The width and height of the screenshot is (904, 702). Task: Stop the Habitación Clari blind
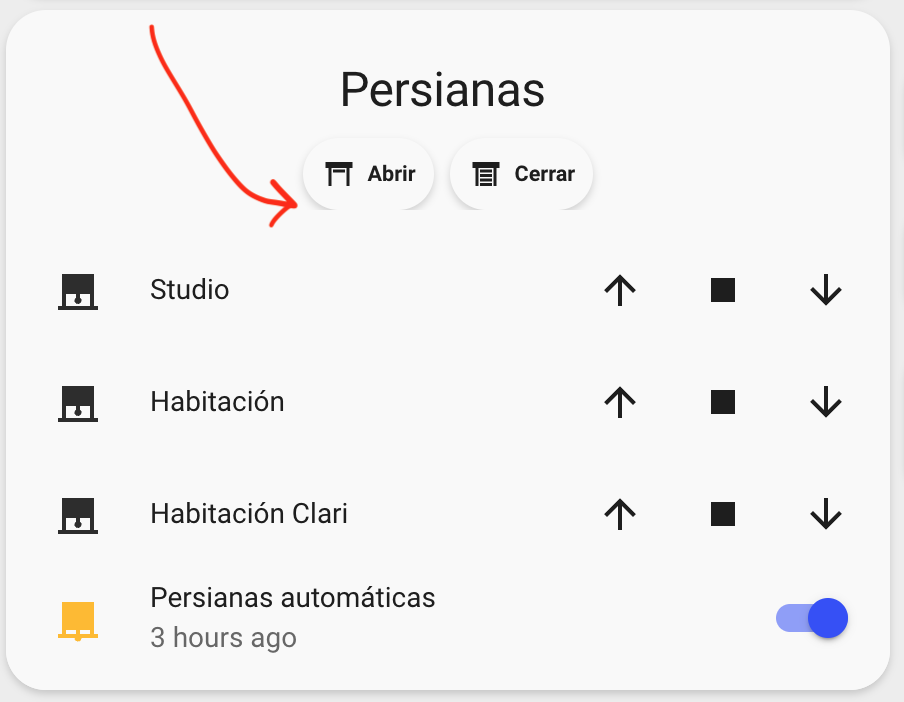[x=723, y=515]
